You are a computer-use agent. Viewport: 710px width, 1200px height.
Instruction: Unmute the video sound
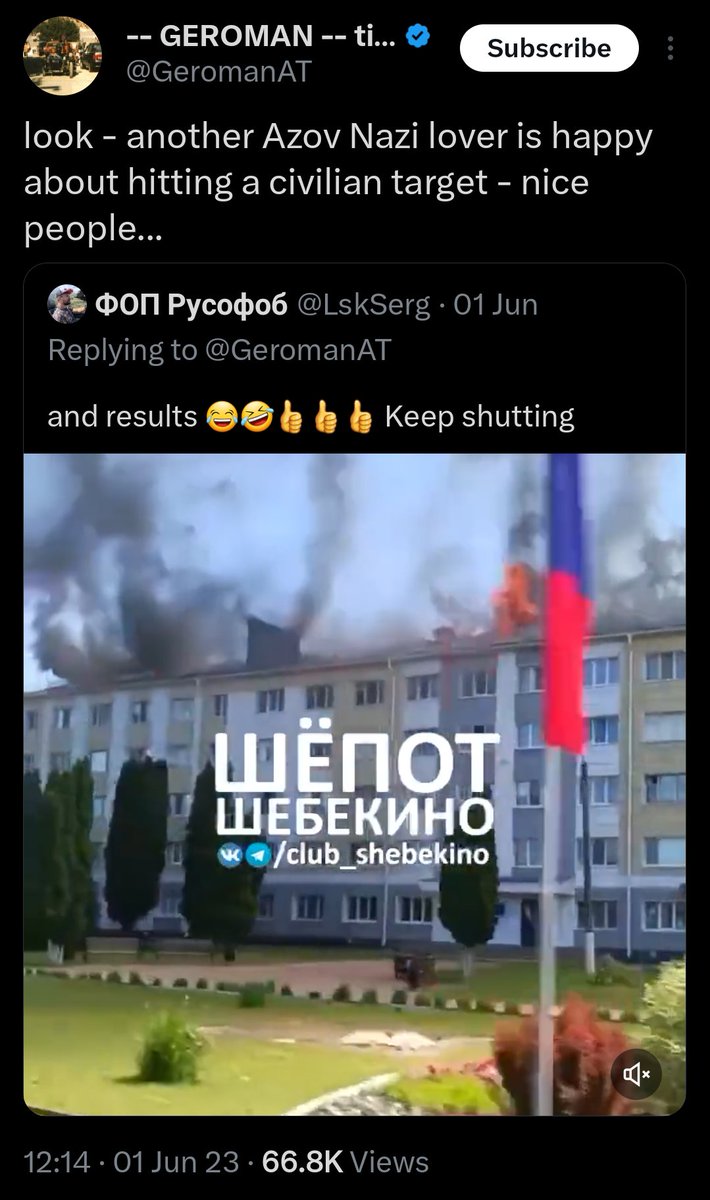637,1075
